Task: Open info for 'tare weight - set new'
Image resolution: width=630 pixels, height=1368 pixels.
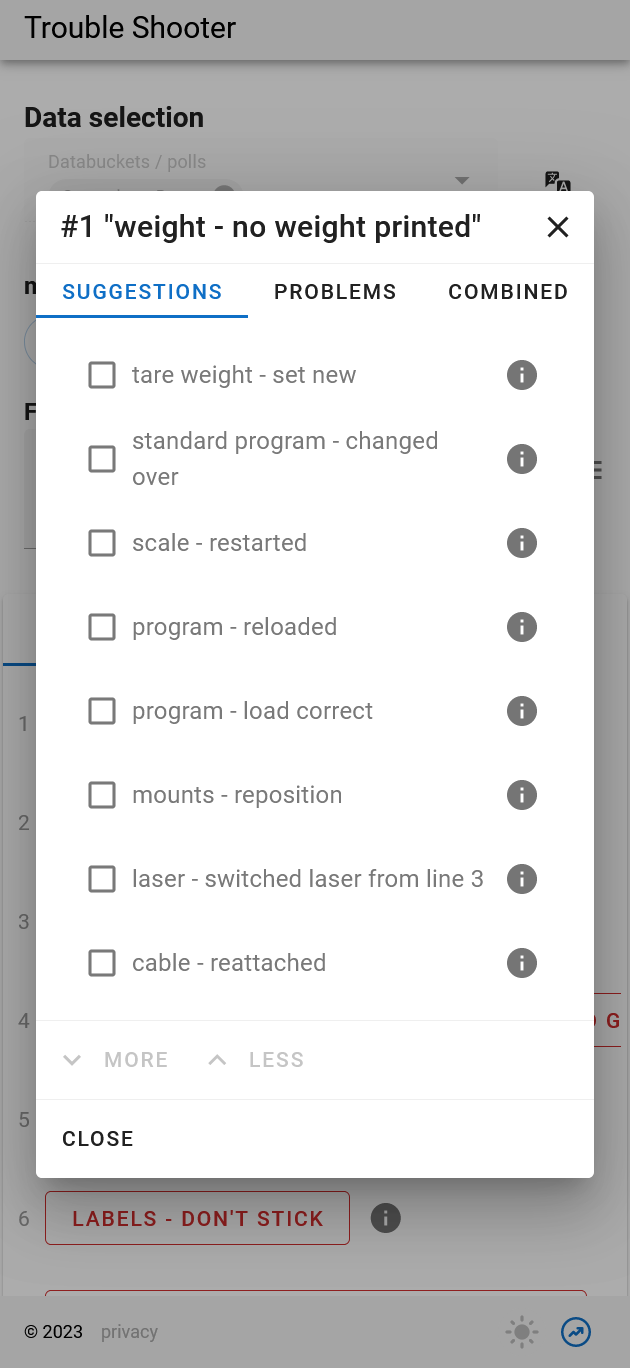Action: (x=522, y=375)
